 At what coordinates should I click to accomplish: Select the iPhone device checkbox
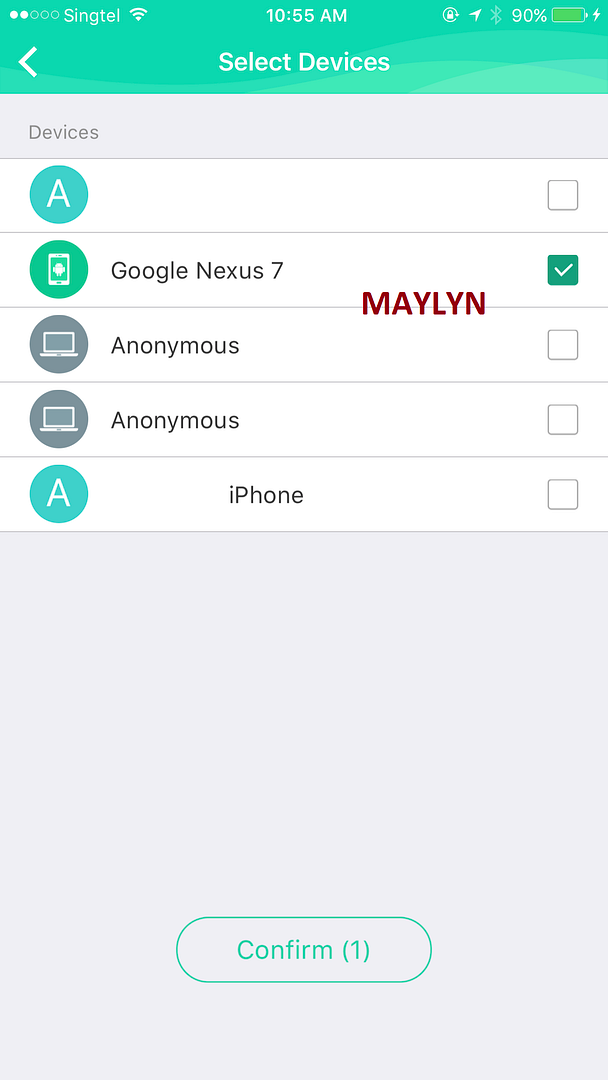coord(562,495)
